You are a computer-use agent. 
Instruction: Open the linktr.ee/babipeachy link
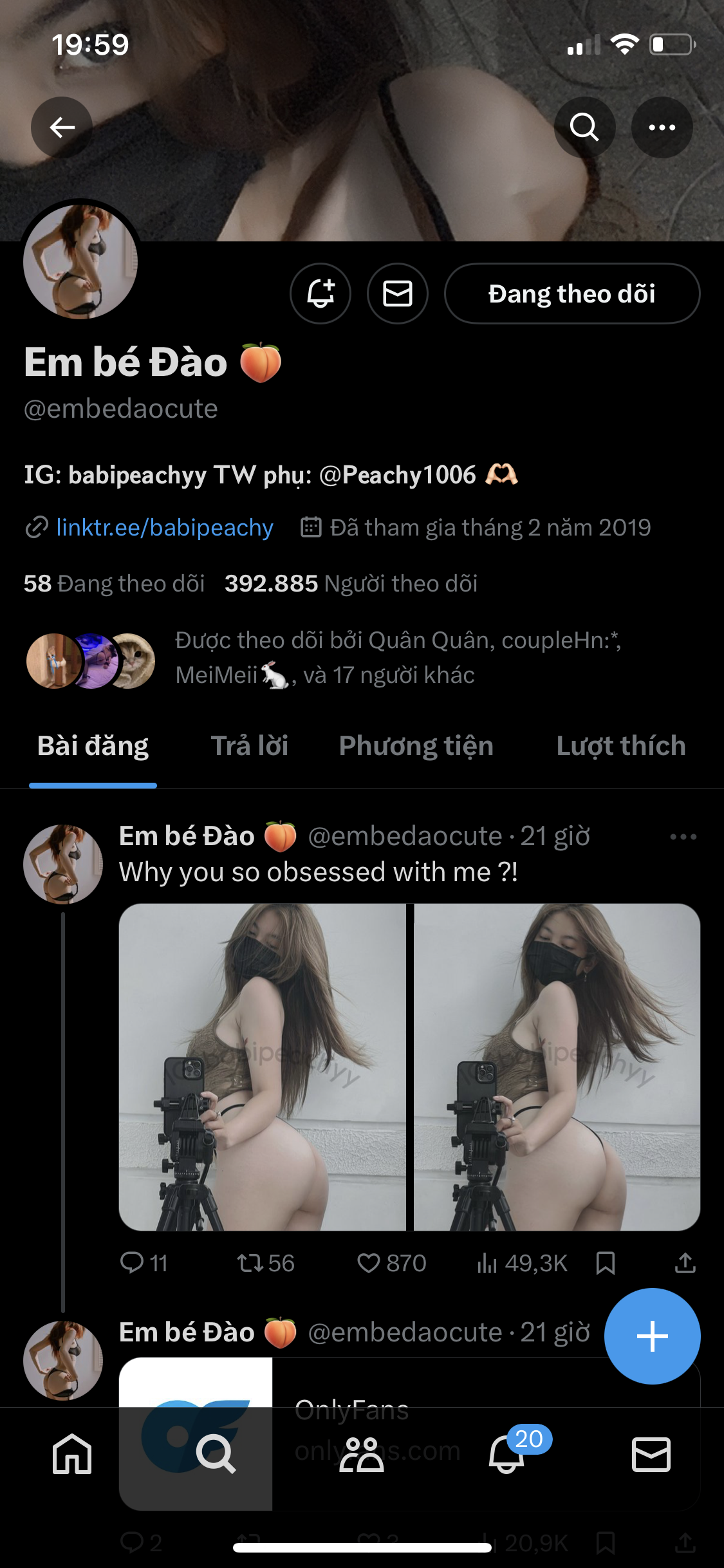(165, 528)
